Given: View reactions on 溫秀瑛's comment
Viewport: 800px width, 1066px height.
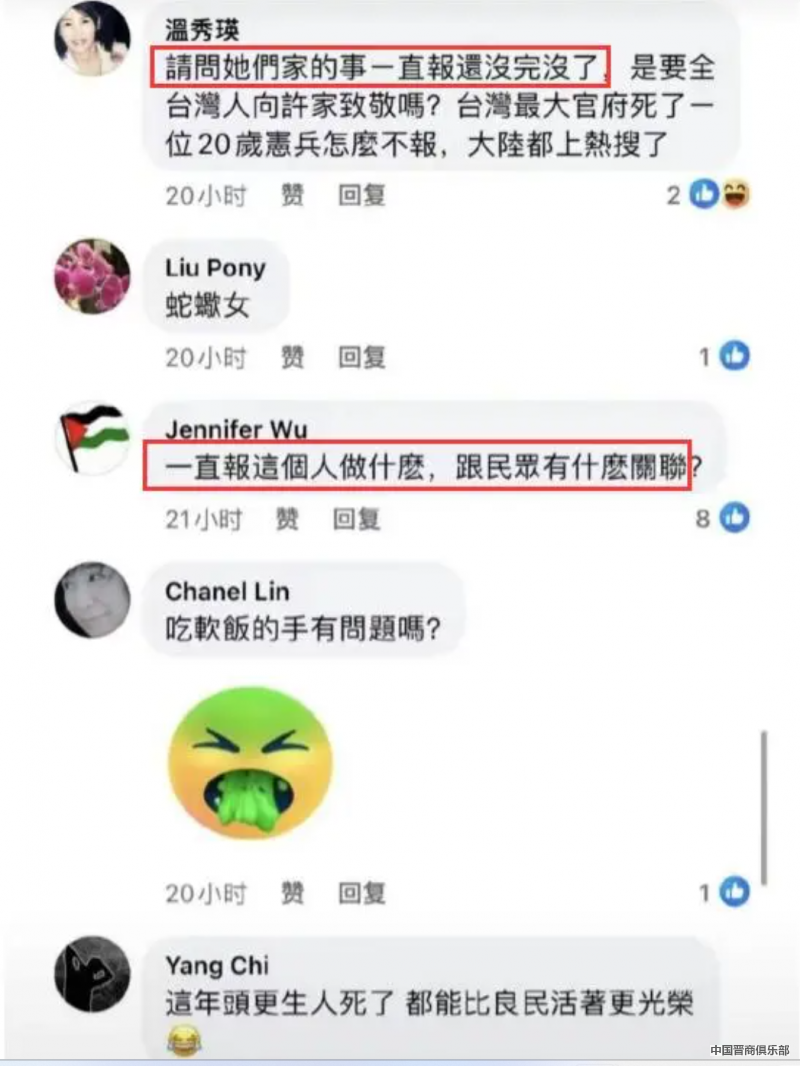Looking at the screenshot, I should click(x=720, y=195).
